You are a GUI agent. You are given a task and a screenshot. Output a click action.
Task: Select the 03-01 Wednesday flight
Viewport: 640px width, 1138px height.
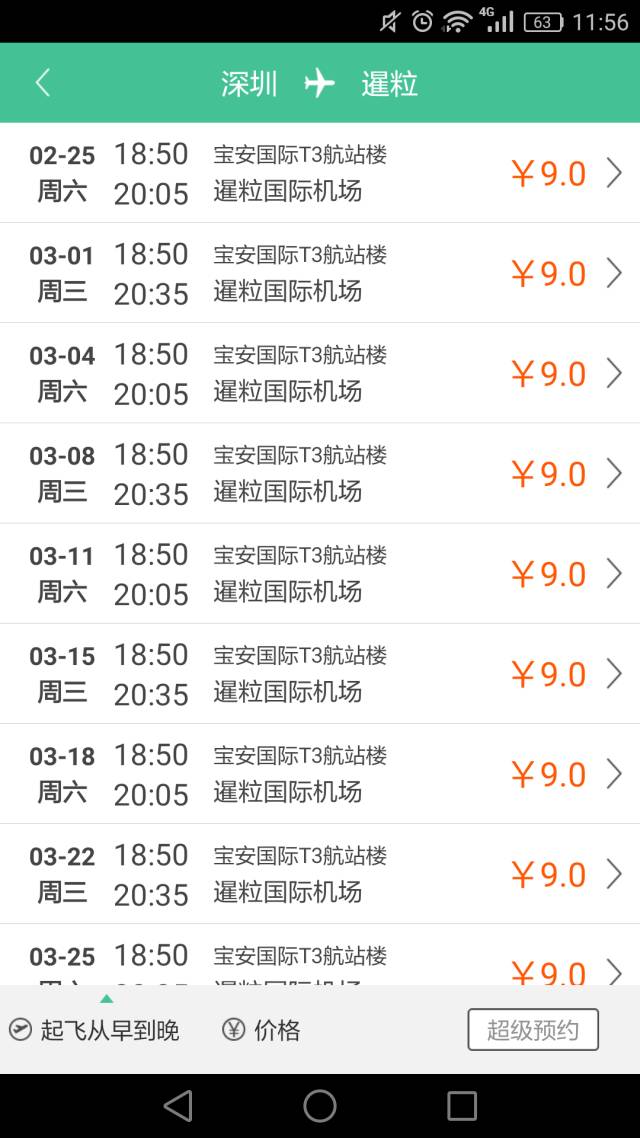[x=320, y=273]
